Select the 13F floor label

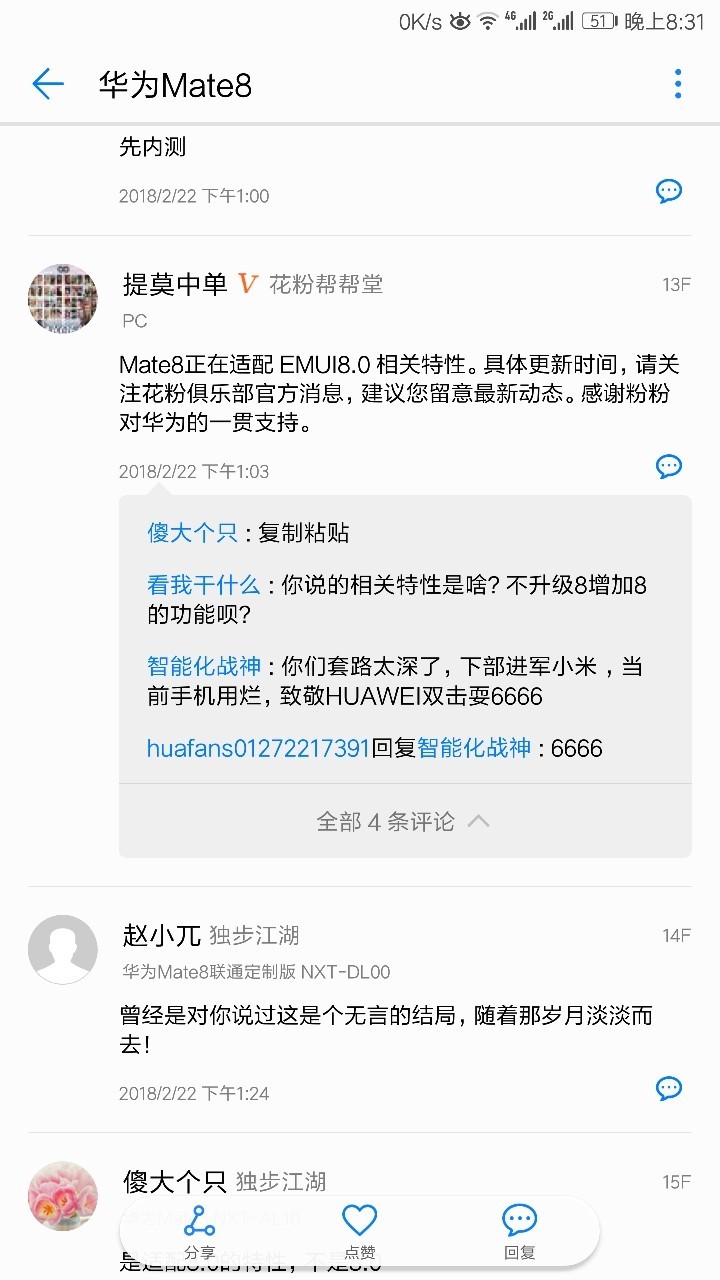point(679,283)
